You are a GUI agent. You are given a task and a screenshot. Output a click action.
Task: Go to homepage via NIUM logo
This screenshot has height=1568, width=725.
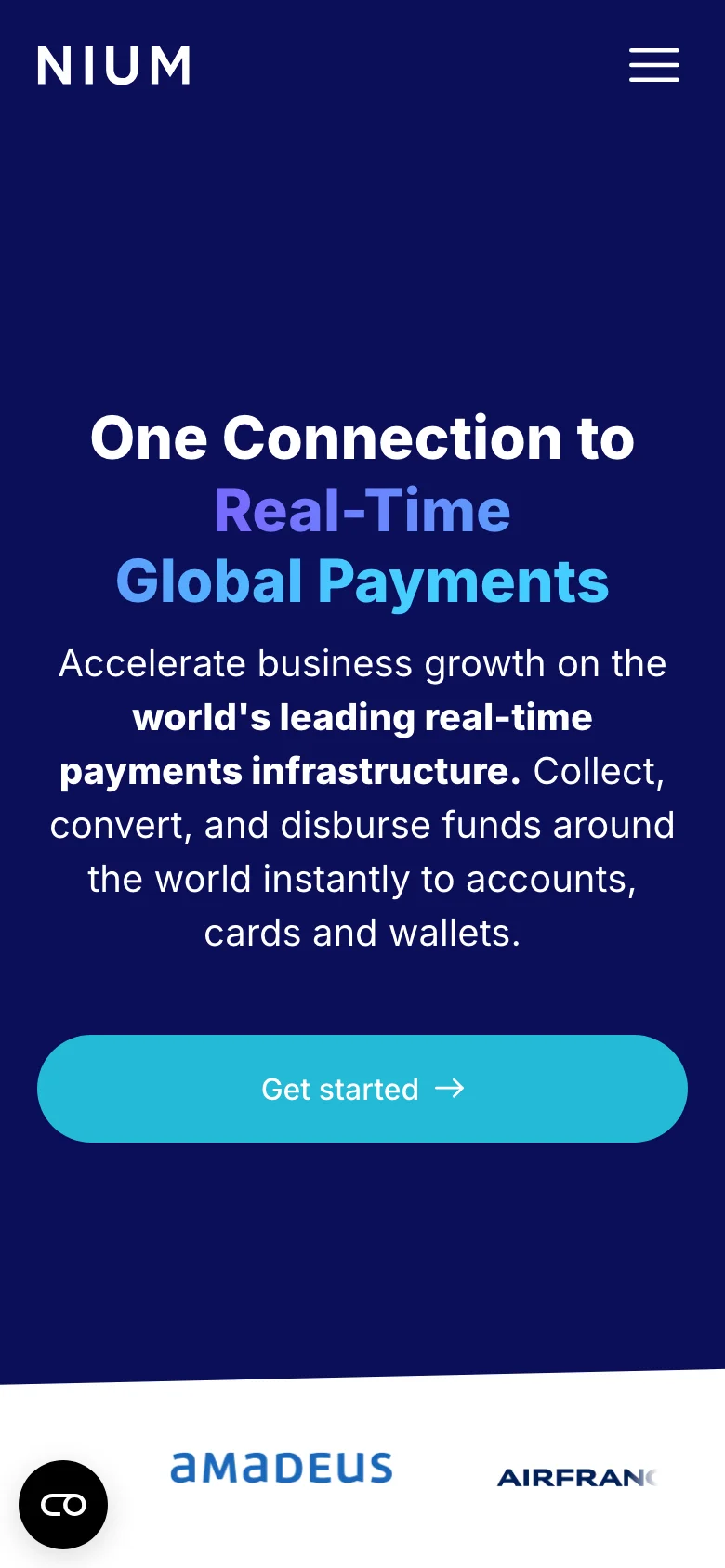click(113, 66)
